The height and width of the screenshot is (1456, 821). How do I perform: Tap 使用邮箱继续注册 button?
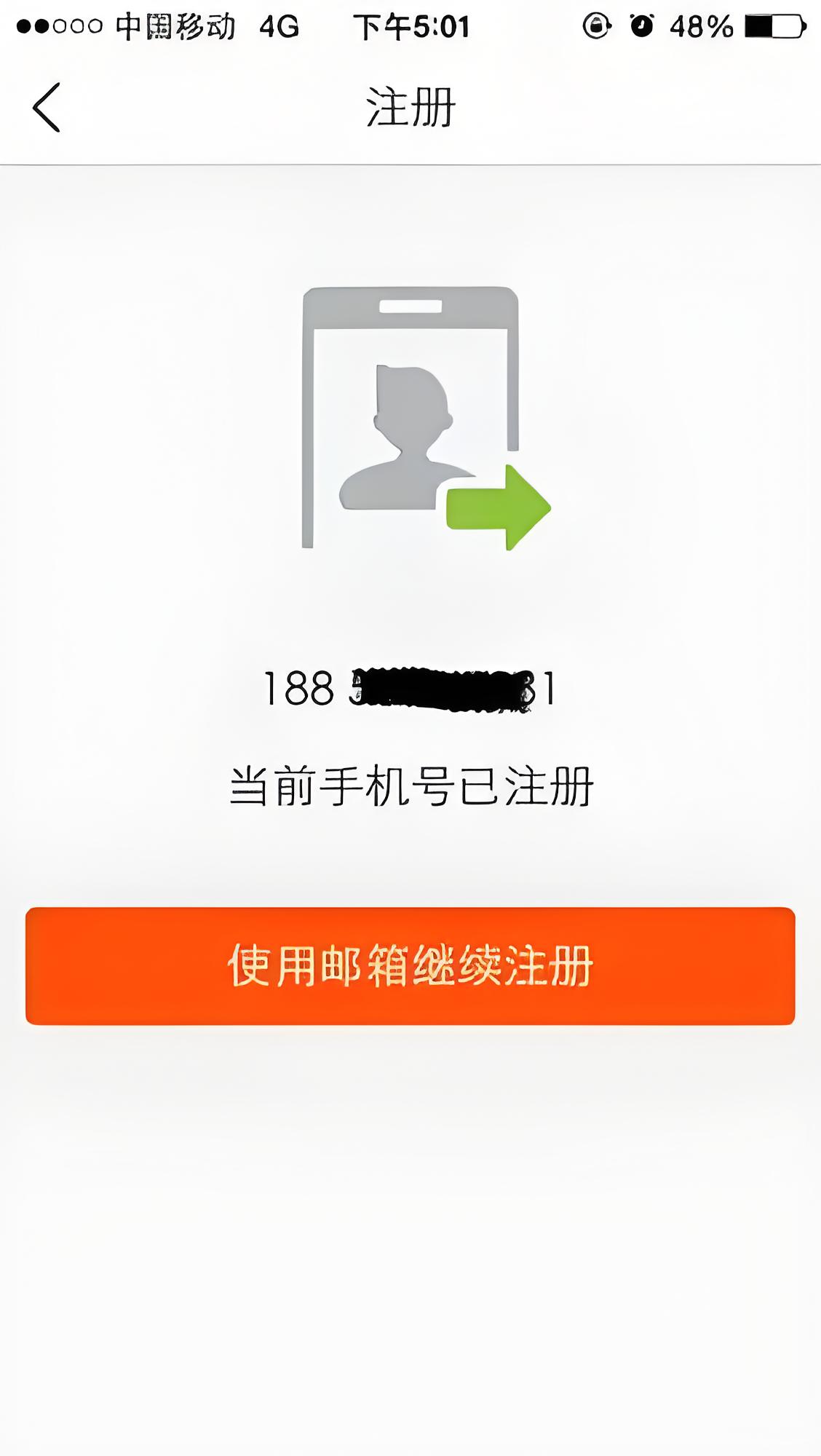[x=410, y=965]
